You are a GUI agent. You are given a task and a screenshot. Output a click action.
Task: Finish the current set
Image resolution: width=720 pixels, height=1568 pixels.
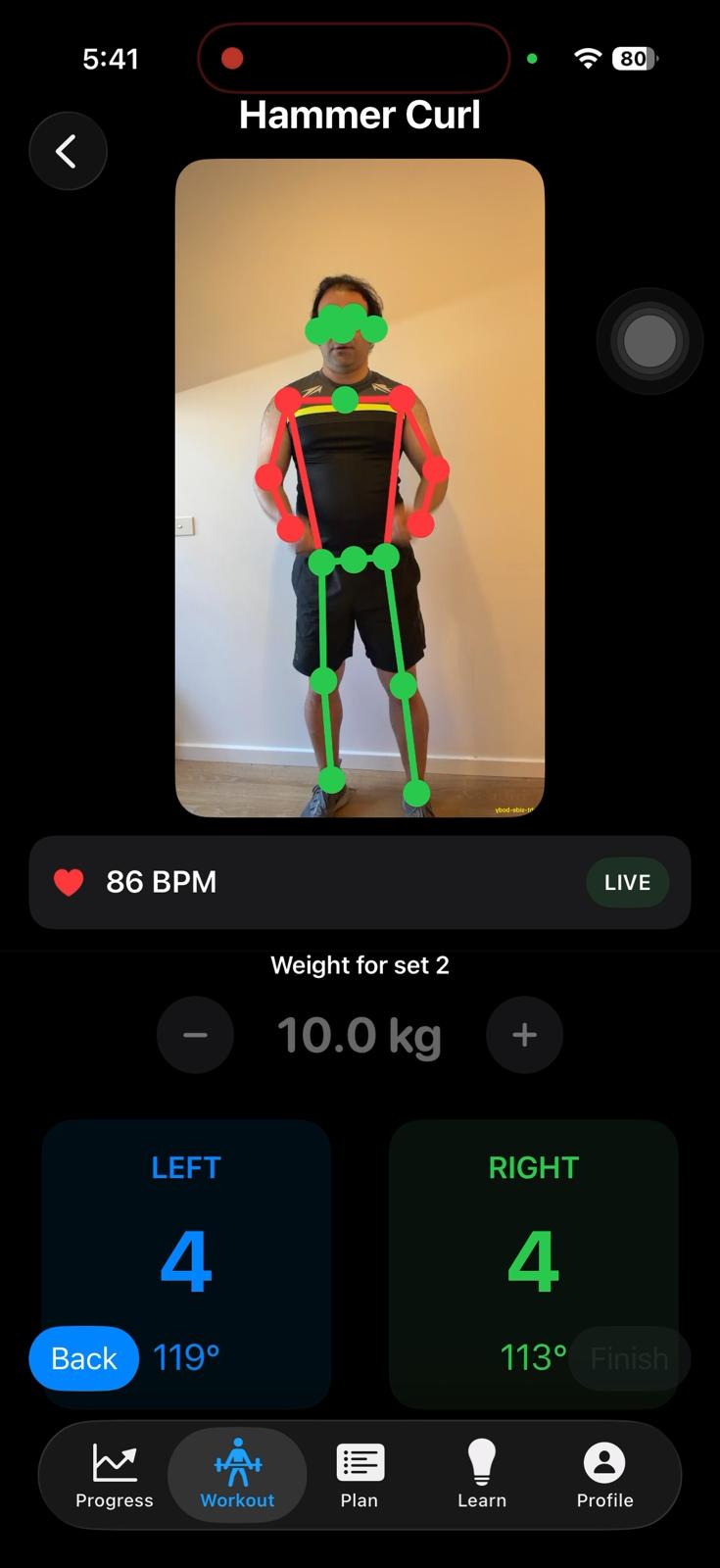pyautogui.click(x=629, y=1358)
